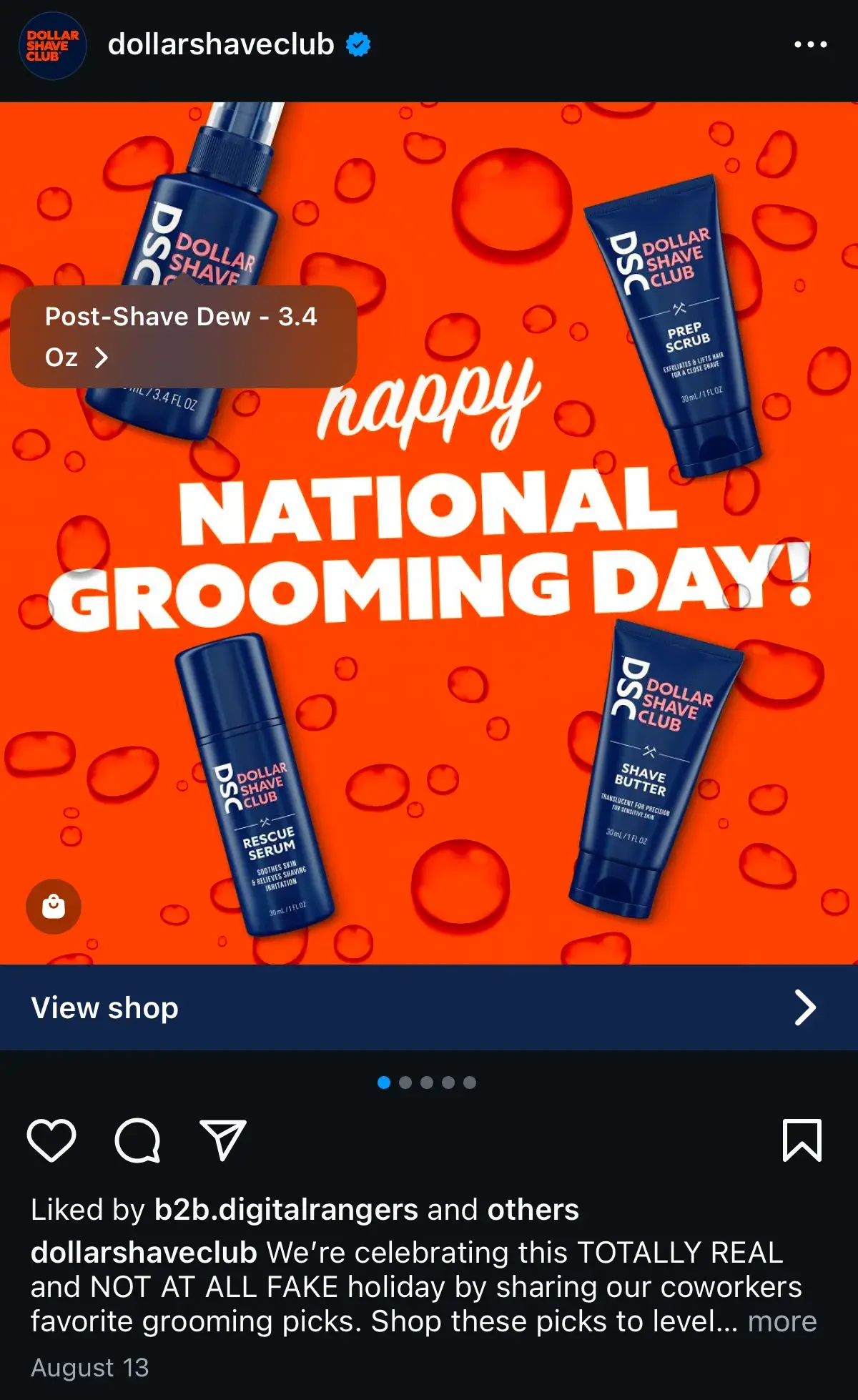Expand the caption with more
Image resolution: width=858 pixels, height=1400 pixels.
coord(781,1321)
